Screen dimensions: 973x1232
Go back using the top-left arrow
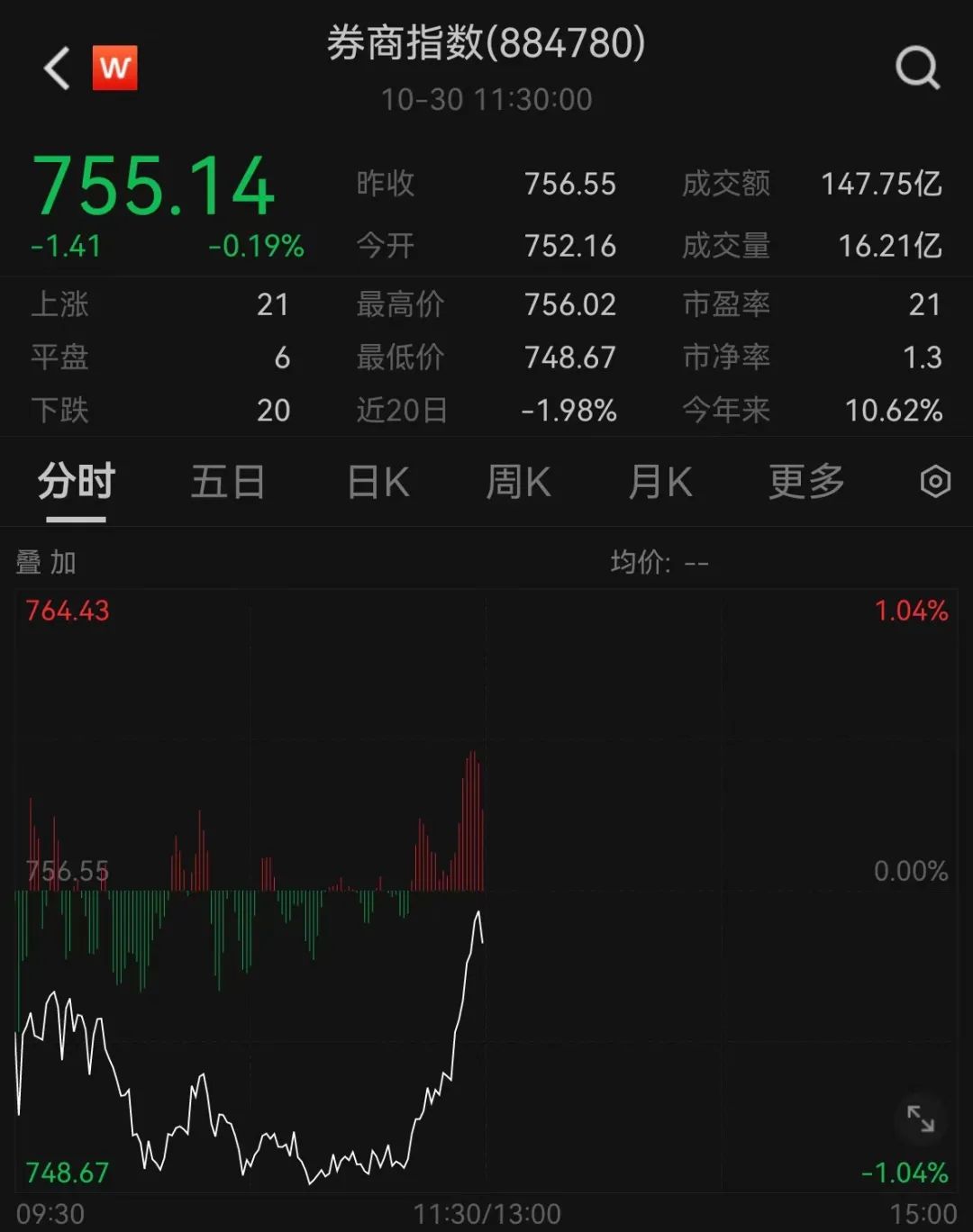click(x=57, y=68)
